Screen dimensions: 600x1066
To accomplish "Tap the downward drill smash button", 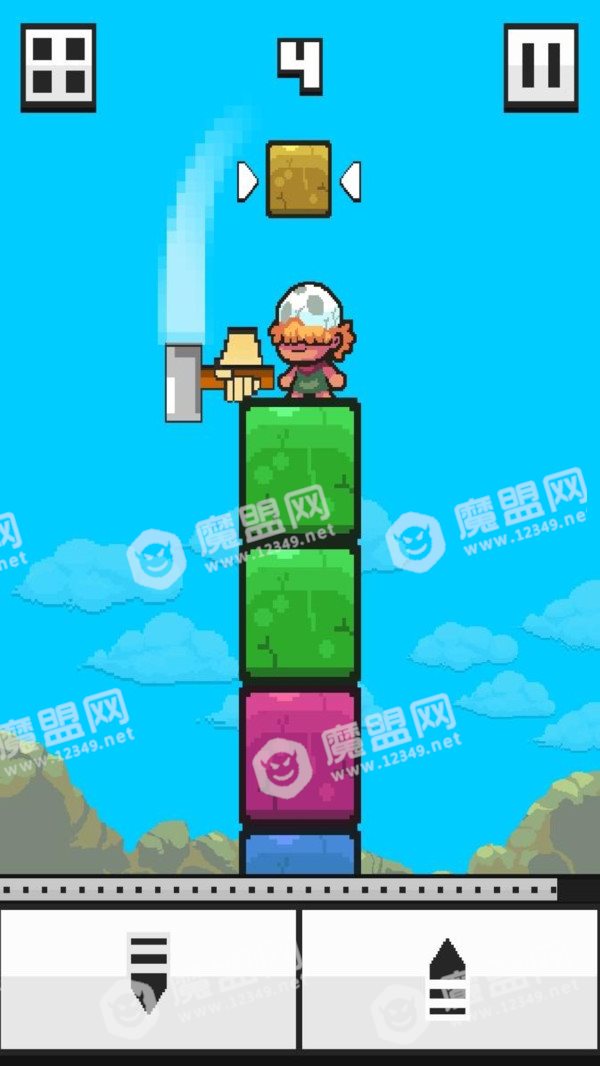I will pos(148,978).
